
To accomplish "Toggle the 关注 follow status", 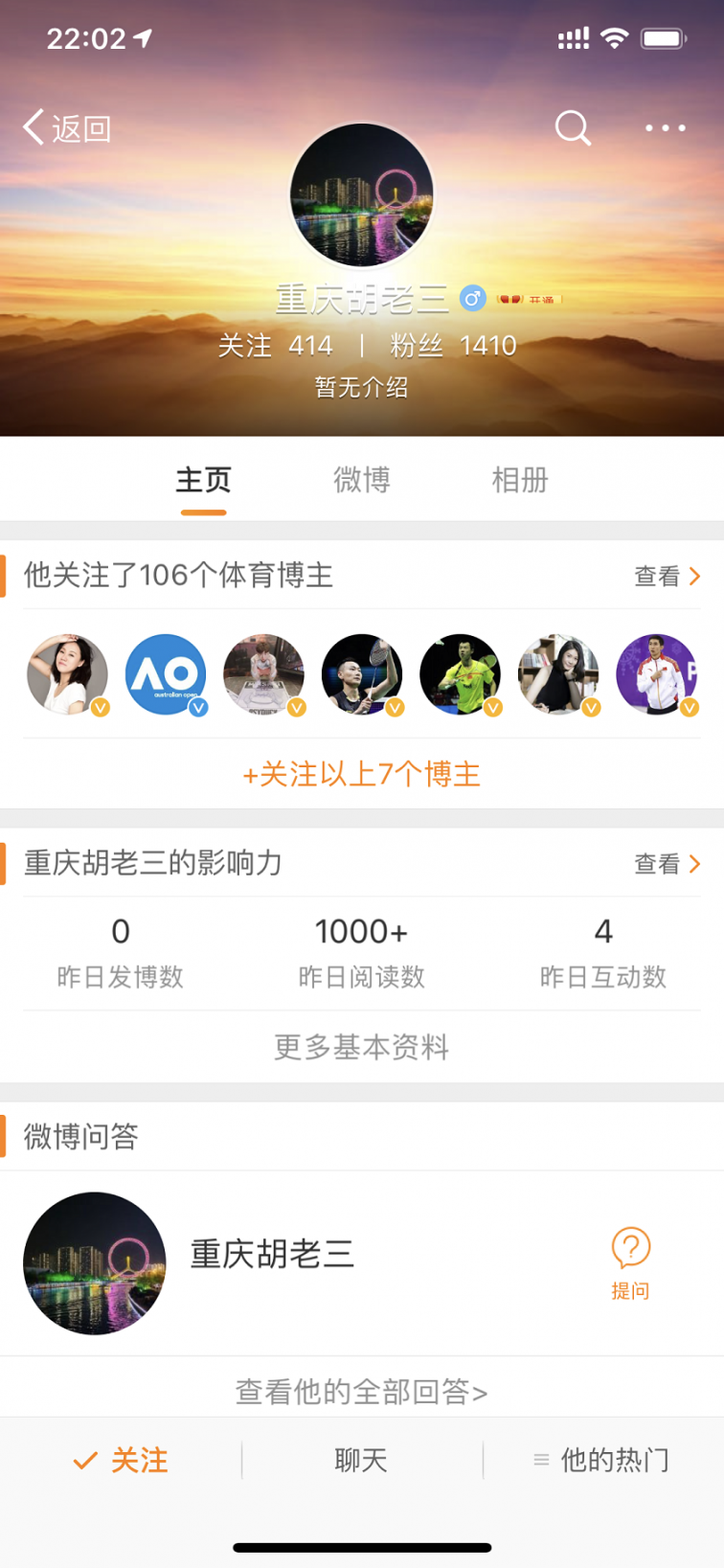I will pos(121,1460).
